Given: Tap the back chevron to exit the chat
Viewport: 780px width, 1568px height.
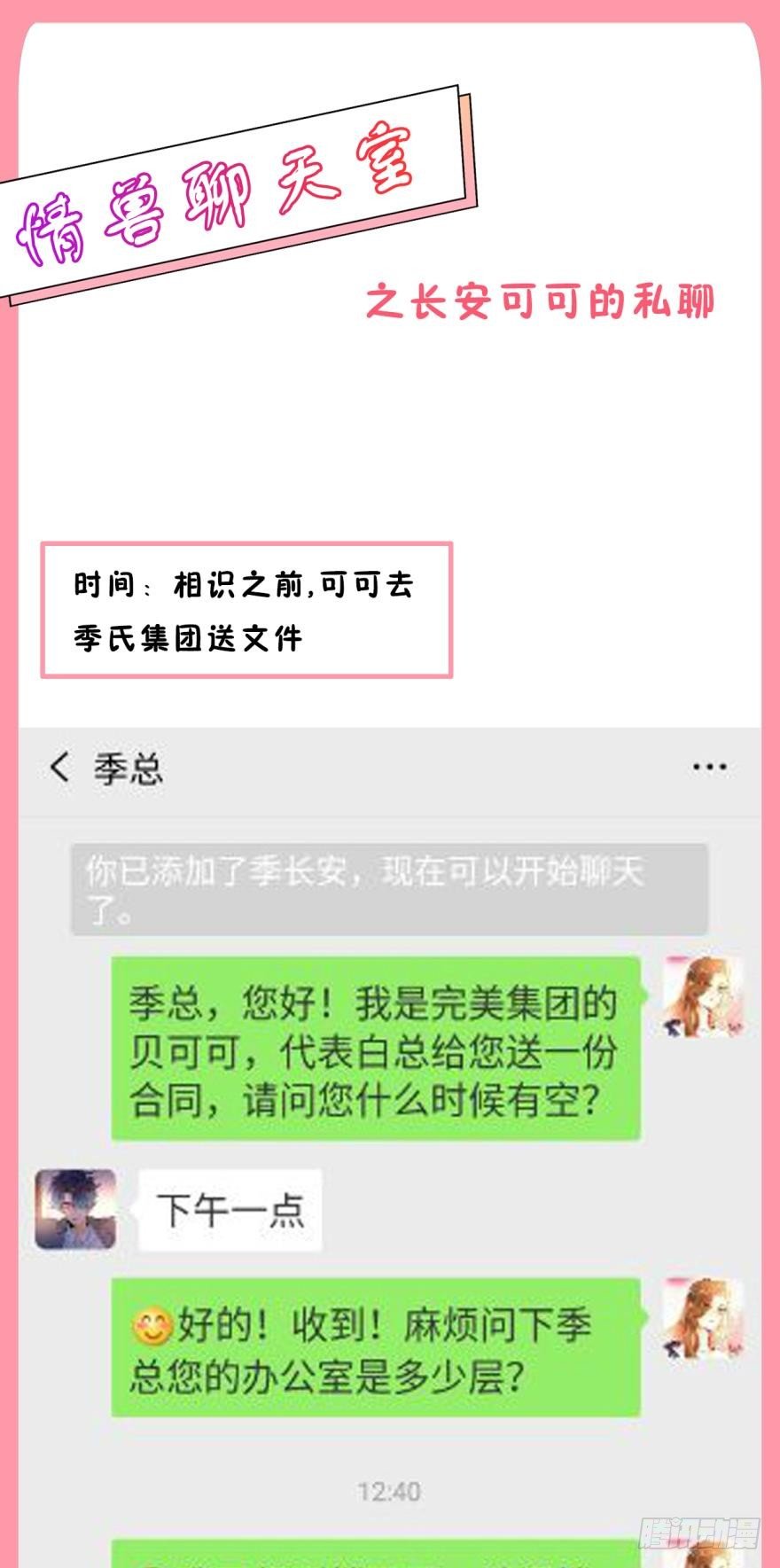Looking at the screenshot, I should pyautogui.click(x=60, y=768).
